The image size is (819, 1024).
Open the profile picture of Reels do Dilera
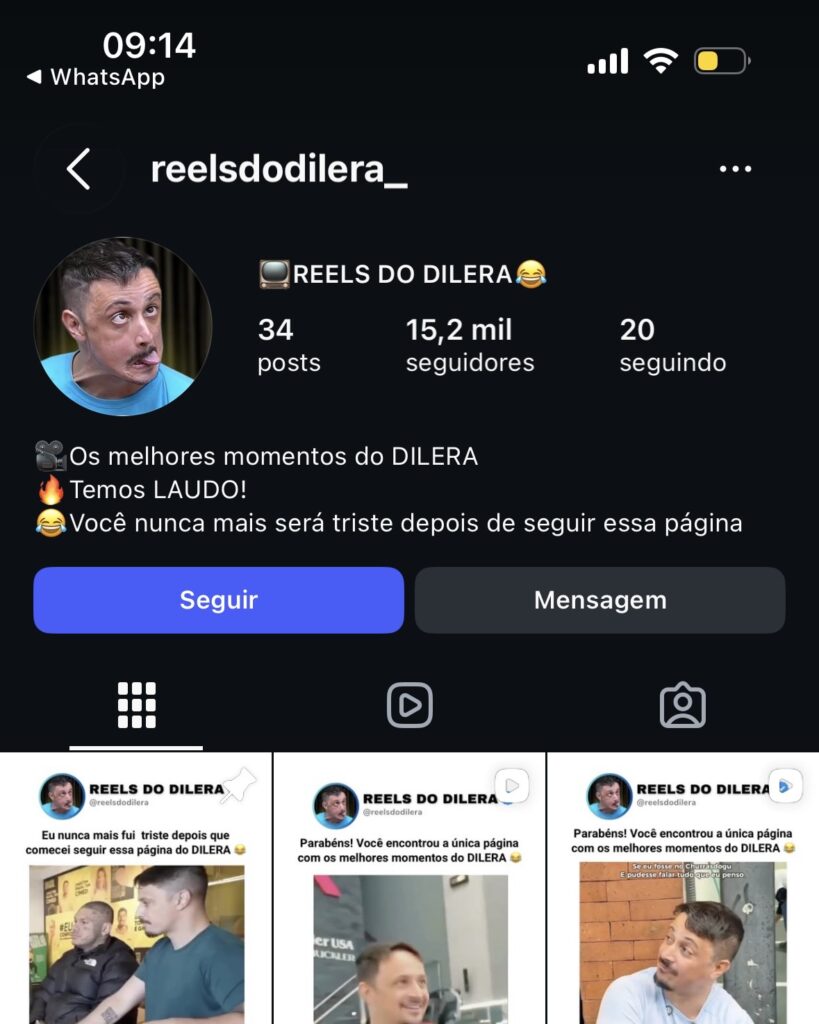[x=123, y=326]
